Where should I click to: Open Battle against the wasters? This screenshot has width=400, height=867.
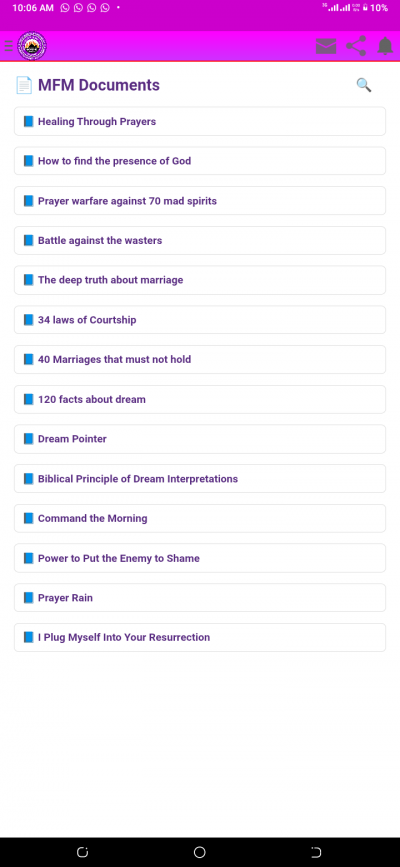[x=200, y=241]
